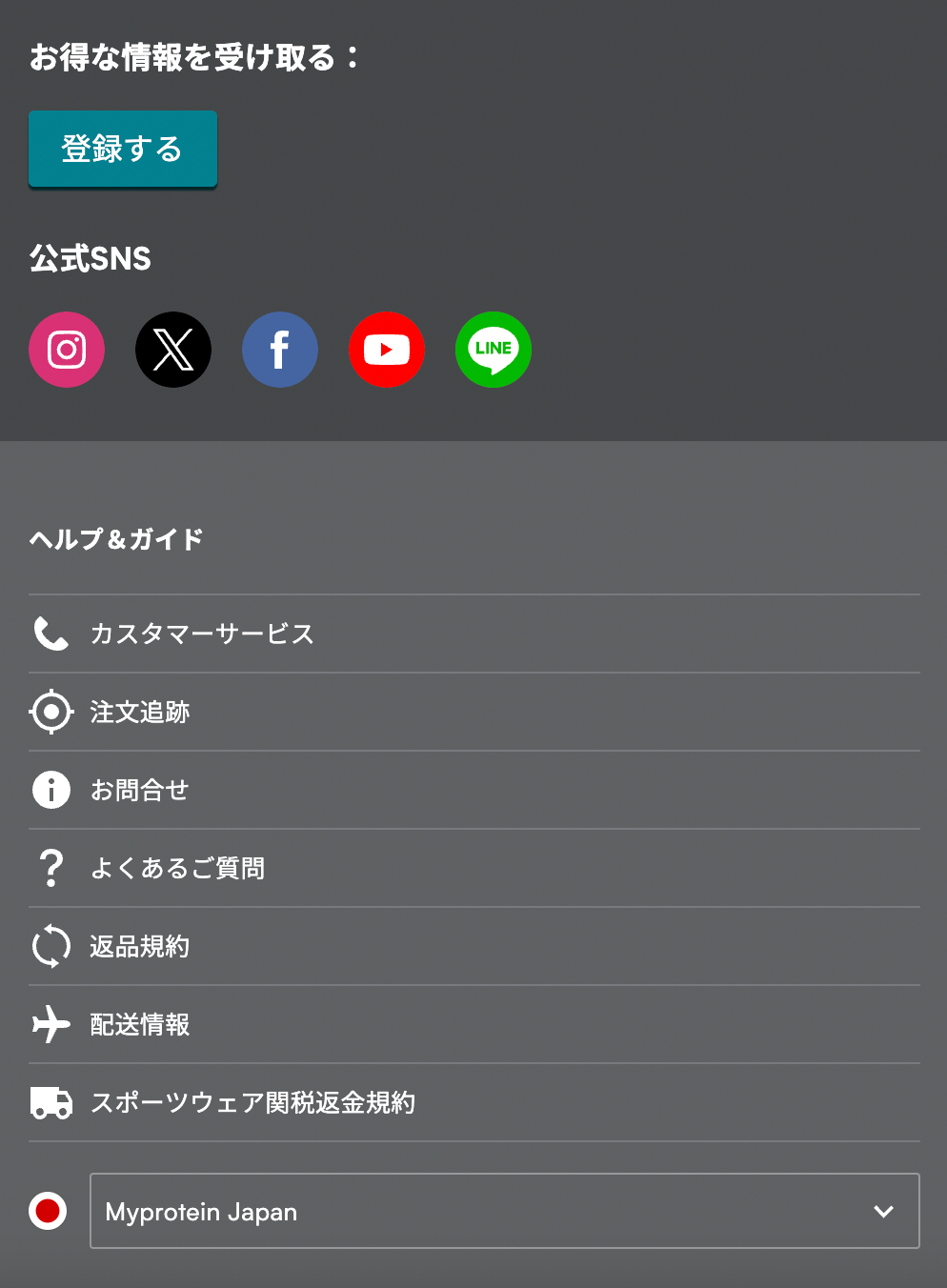Open the X (Twitter) page
The height and width of the screenshot is (1288, 947).
coord(173,350)
